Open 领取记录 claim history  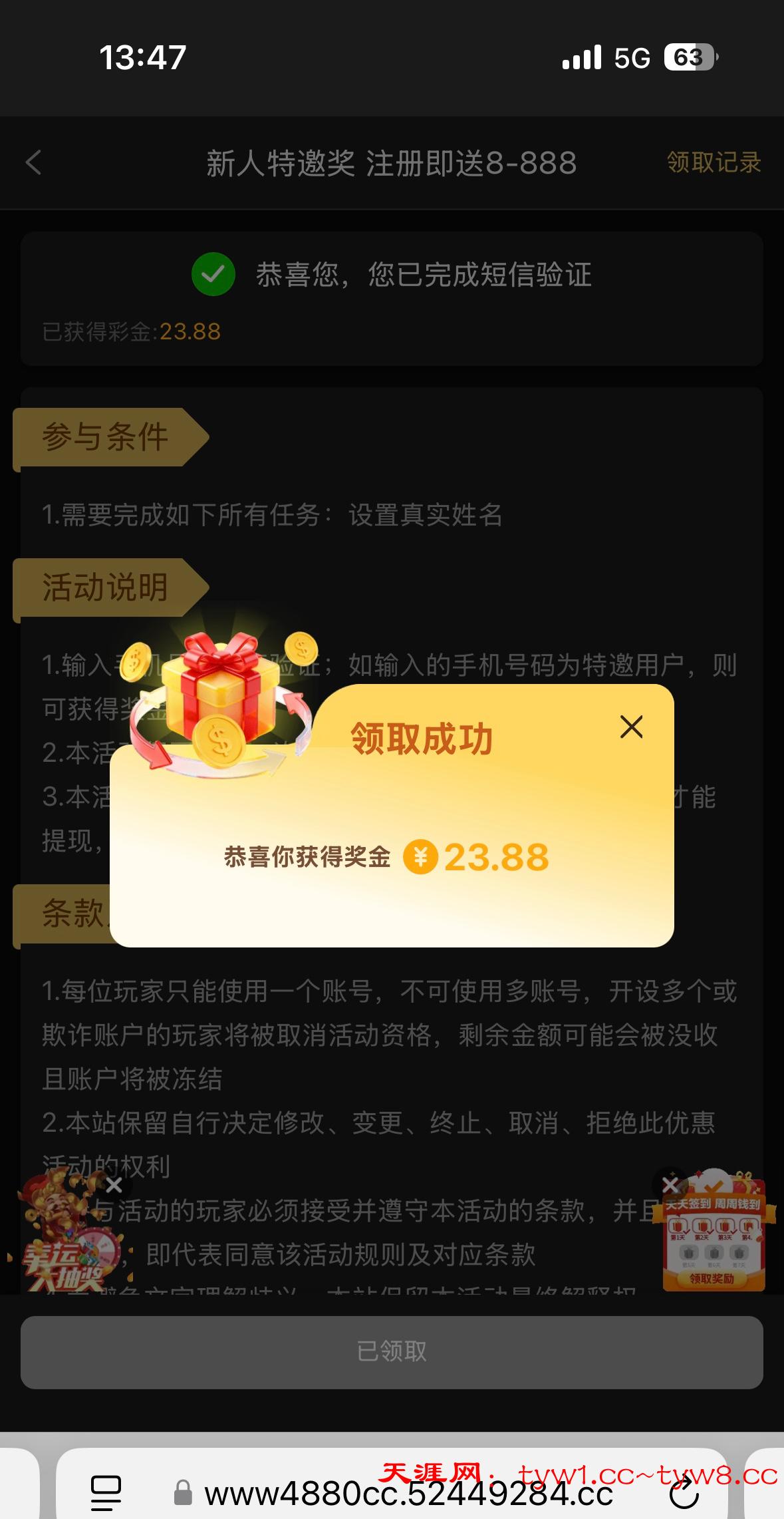tap(714, 162)
